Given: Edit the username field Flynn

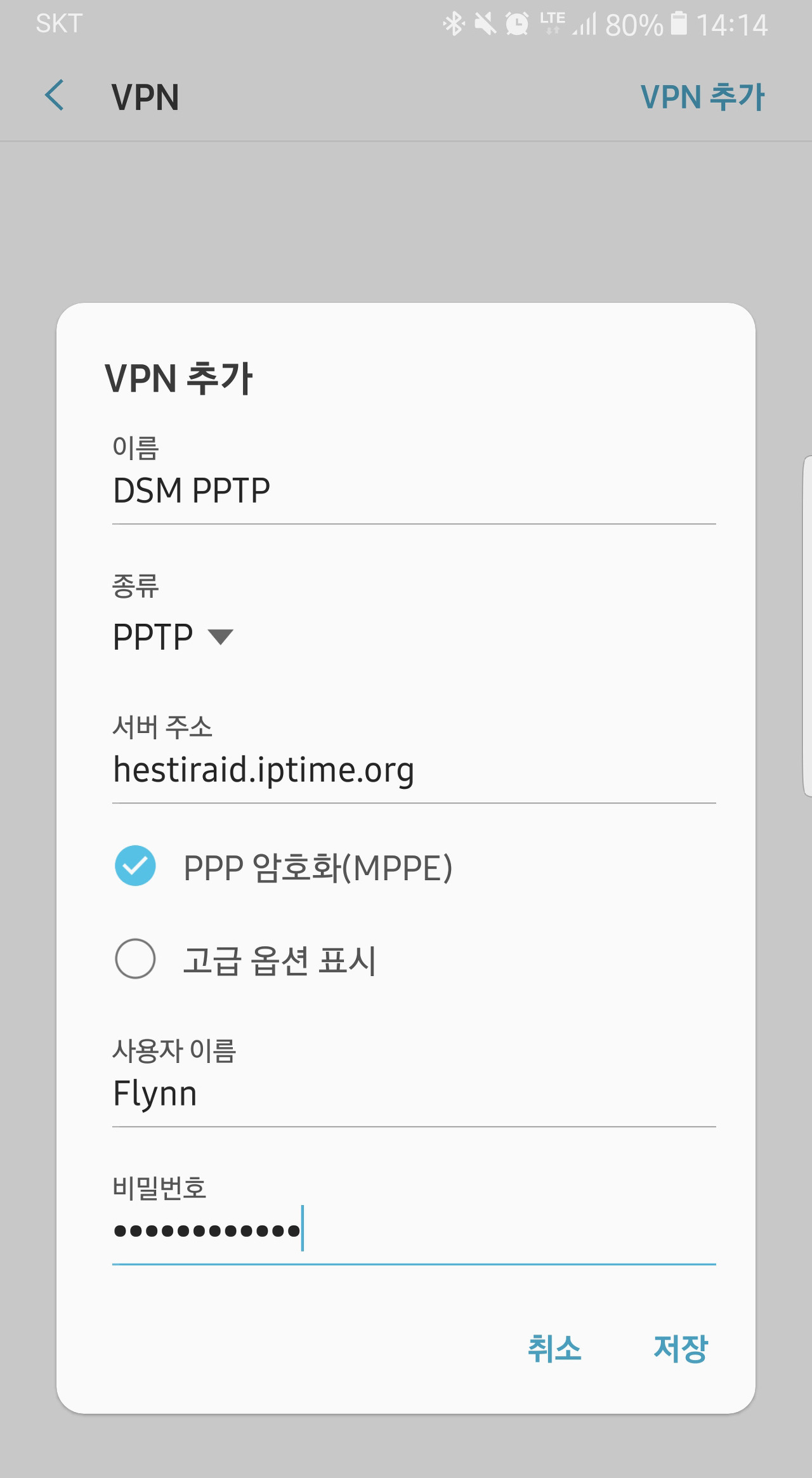Looking at the screenshot, I should tap(412, 1094).
